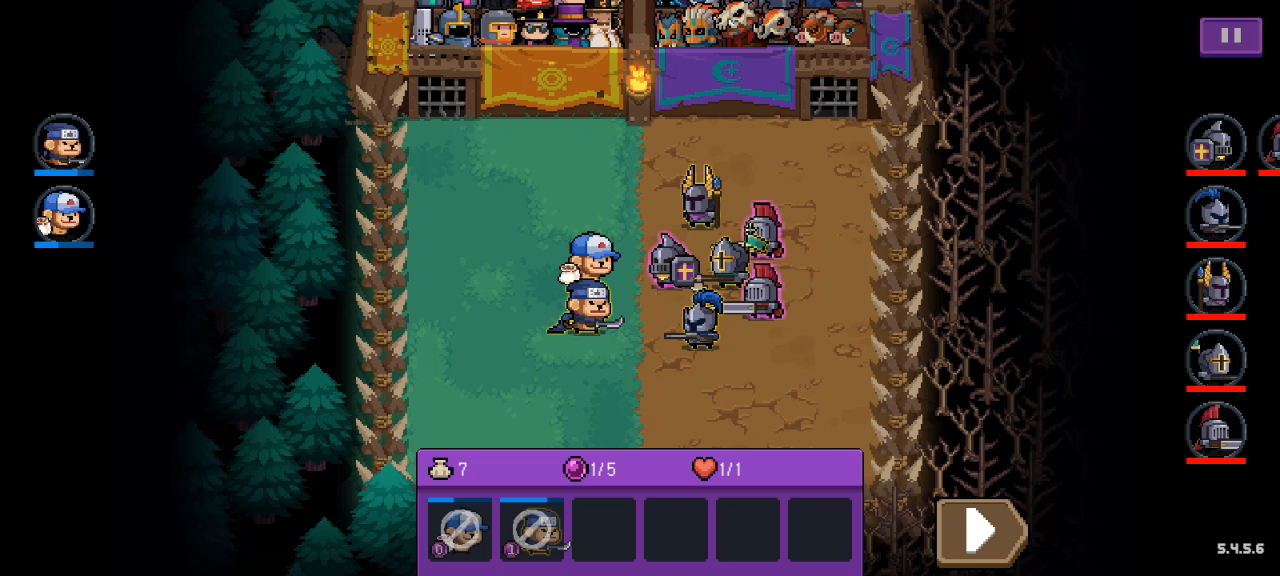Viewport: 1280px width, 576px height.
Task: Inspect the cross-shield knight enemy portrait
Action: click(x=1216, y=142)
